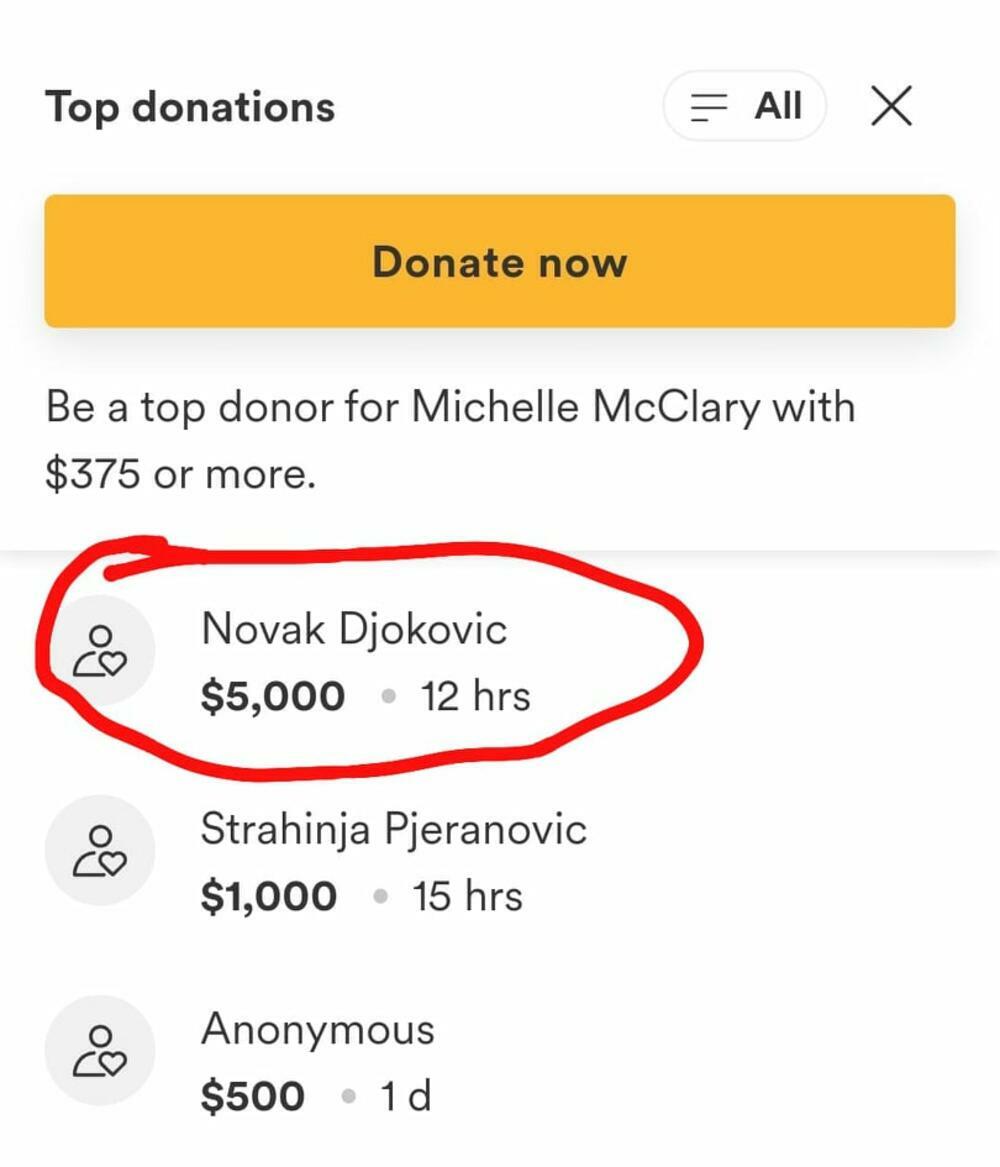Click the Anonymous donor avatar icon
This screenshot has height=1167, width=1000.
[100, 1049]
